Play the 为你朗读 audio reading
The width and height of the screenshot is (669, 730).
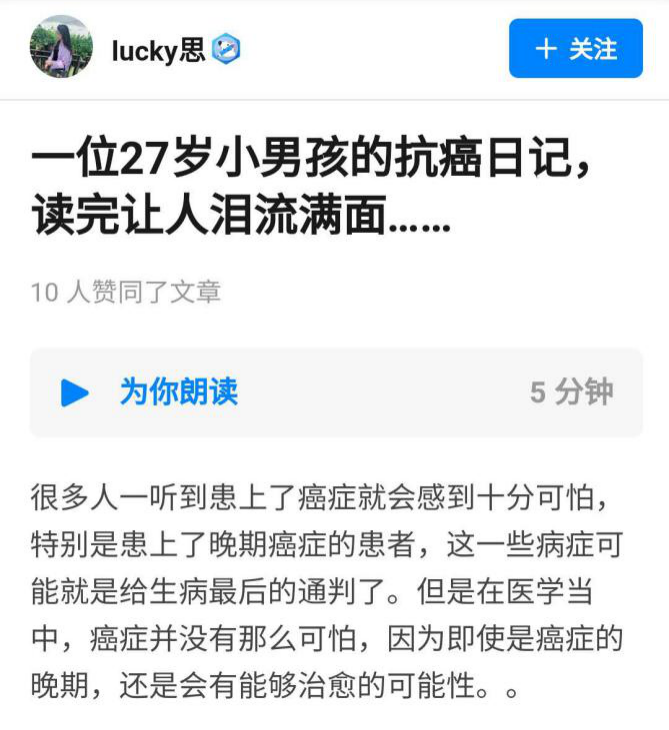point(75,392)
